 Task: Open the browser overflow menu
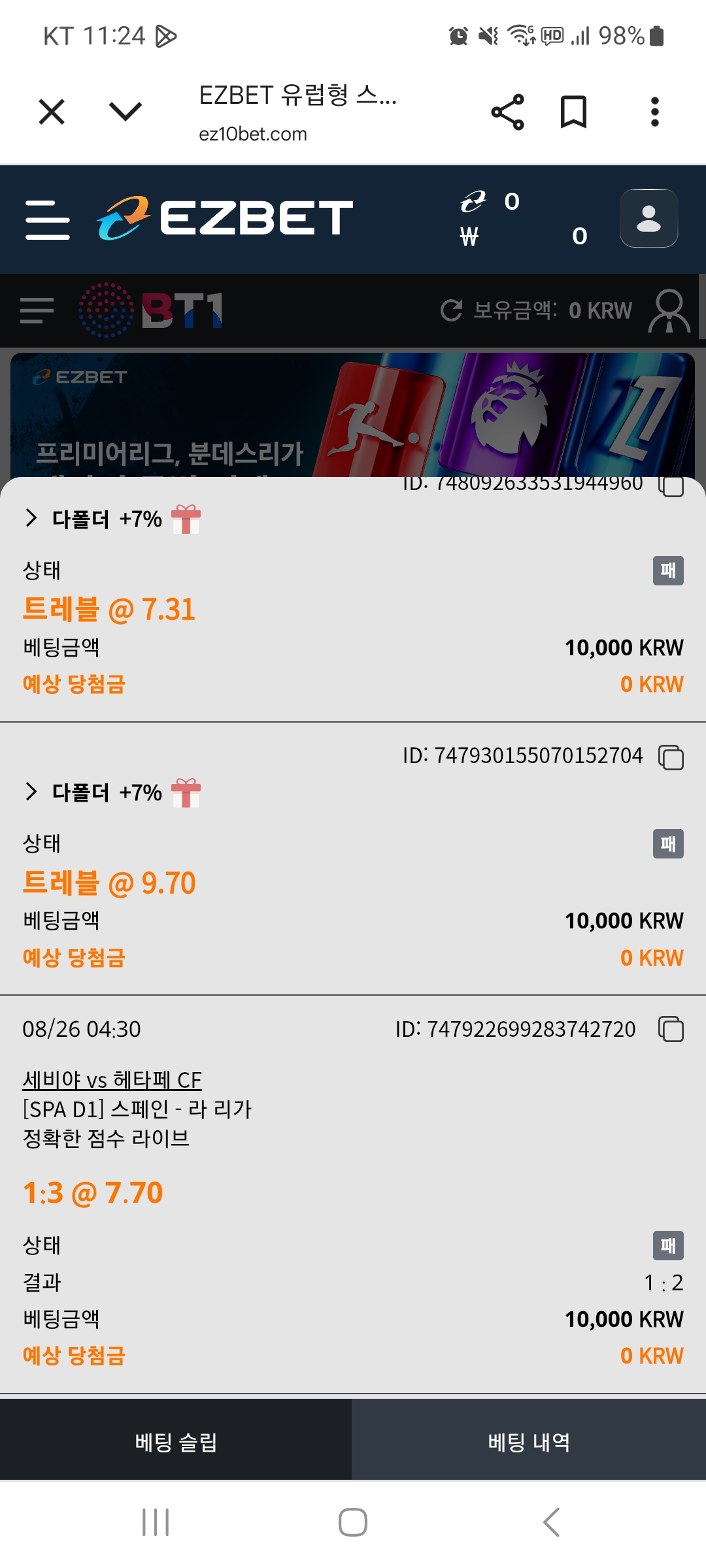pos(654,112)
